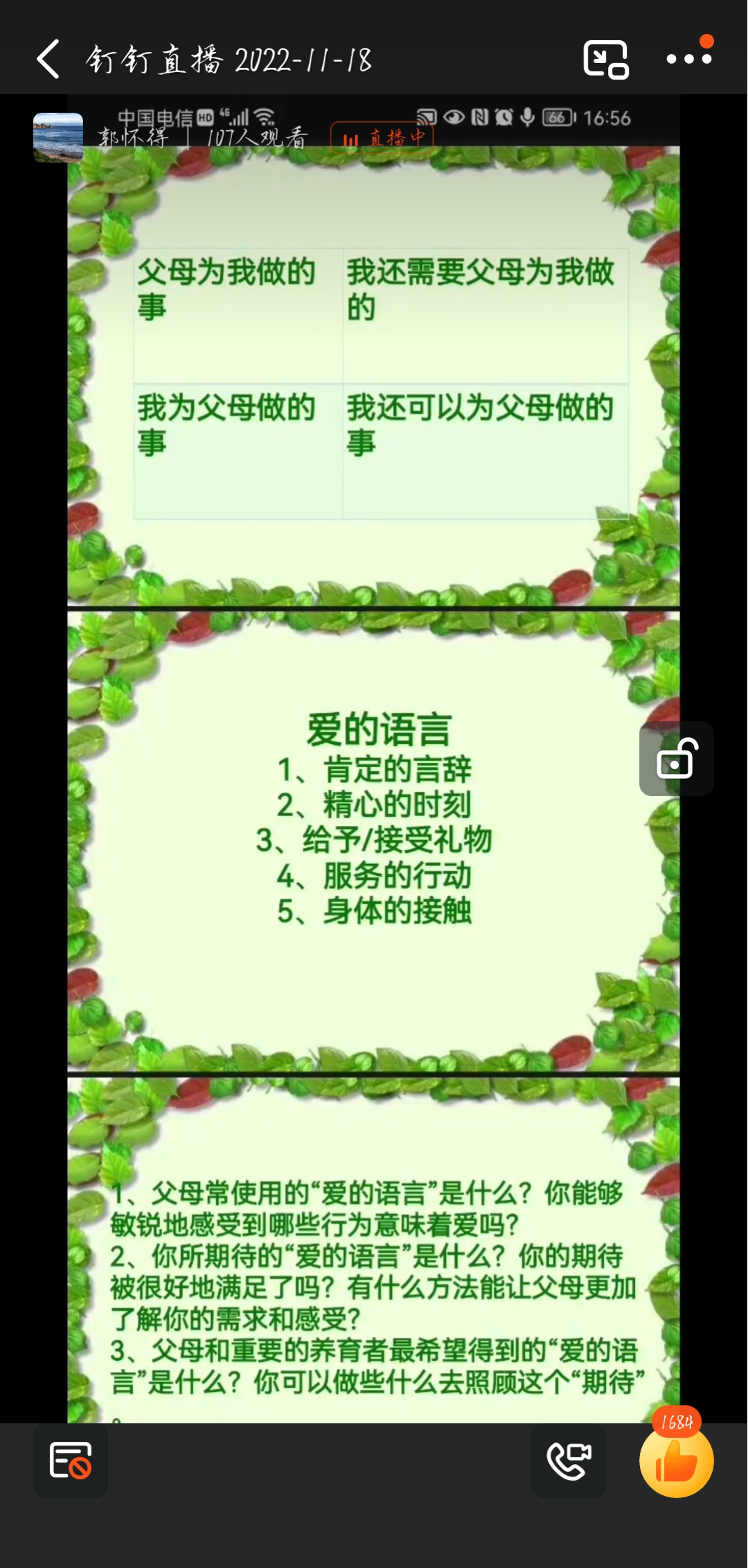Like the live stream with thumbs-up
This screenshot has width=748, height=1568.
(x=677, y=1461)
